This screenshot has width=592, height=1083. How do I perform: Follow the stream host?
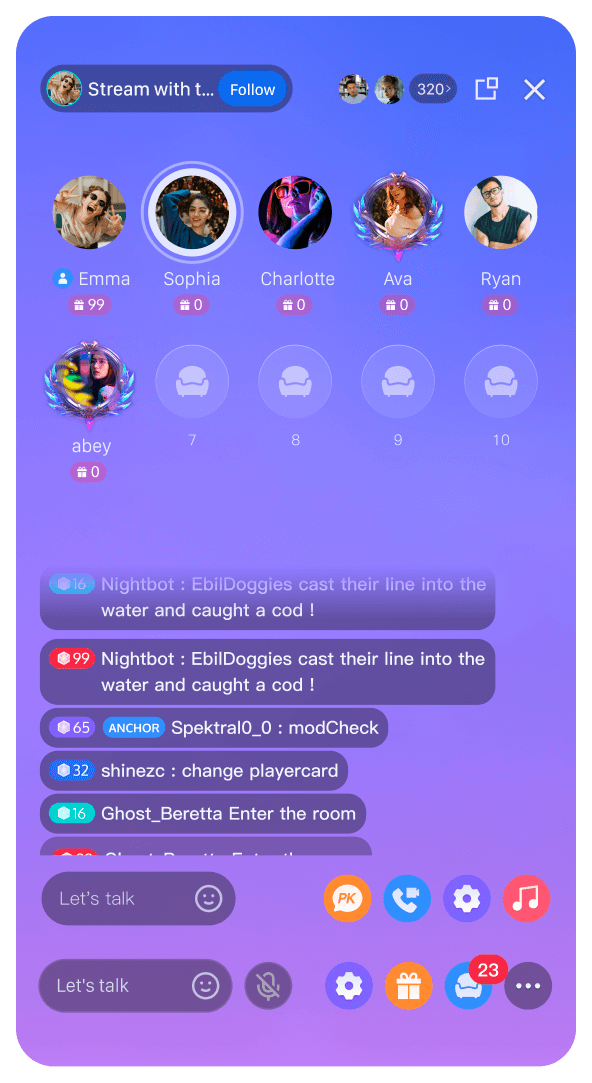252,90
